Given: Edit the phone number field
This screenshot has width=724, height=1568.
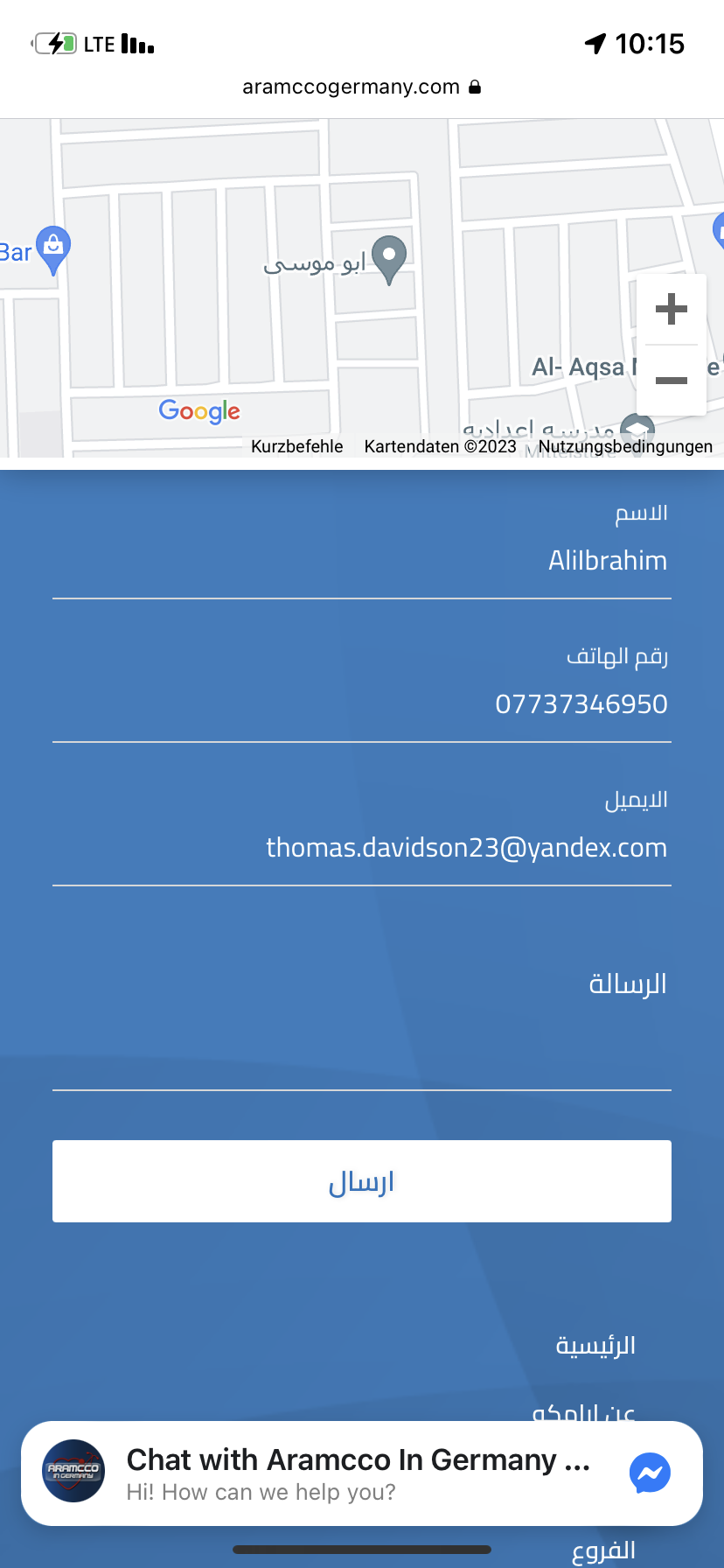Looking at the screenshot, I should pyautogui.click(x=362, y=704).
